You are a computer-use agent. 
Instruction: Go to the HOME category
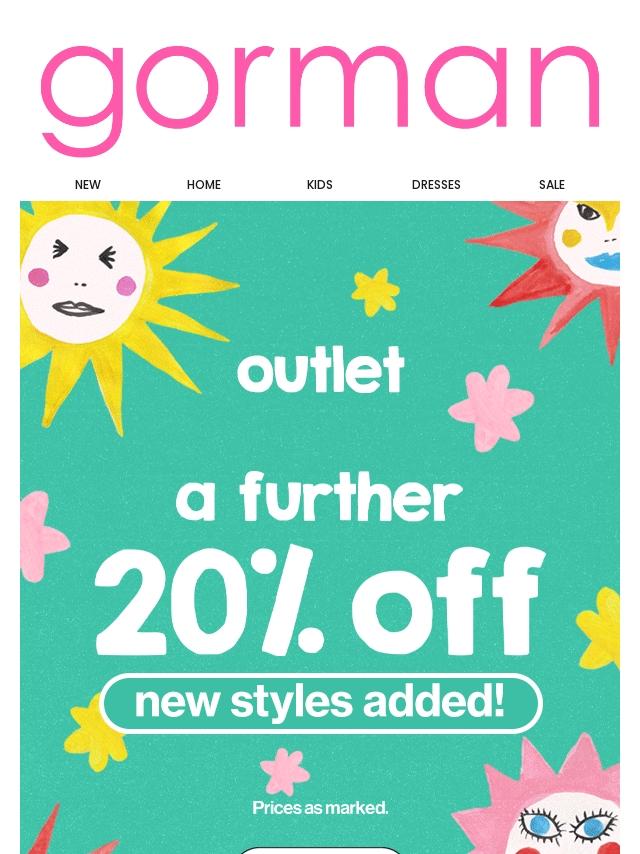tap(204, 185)
